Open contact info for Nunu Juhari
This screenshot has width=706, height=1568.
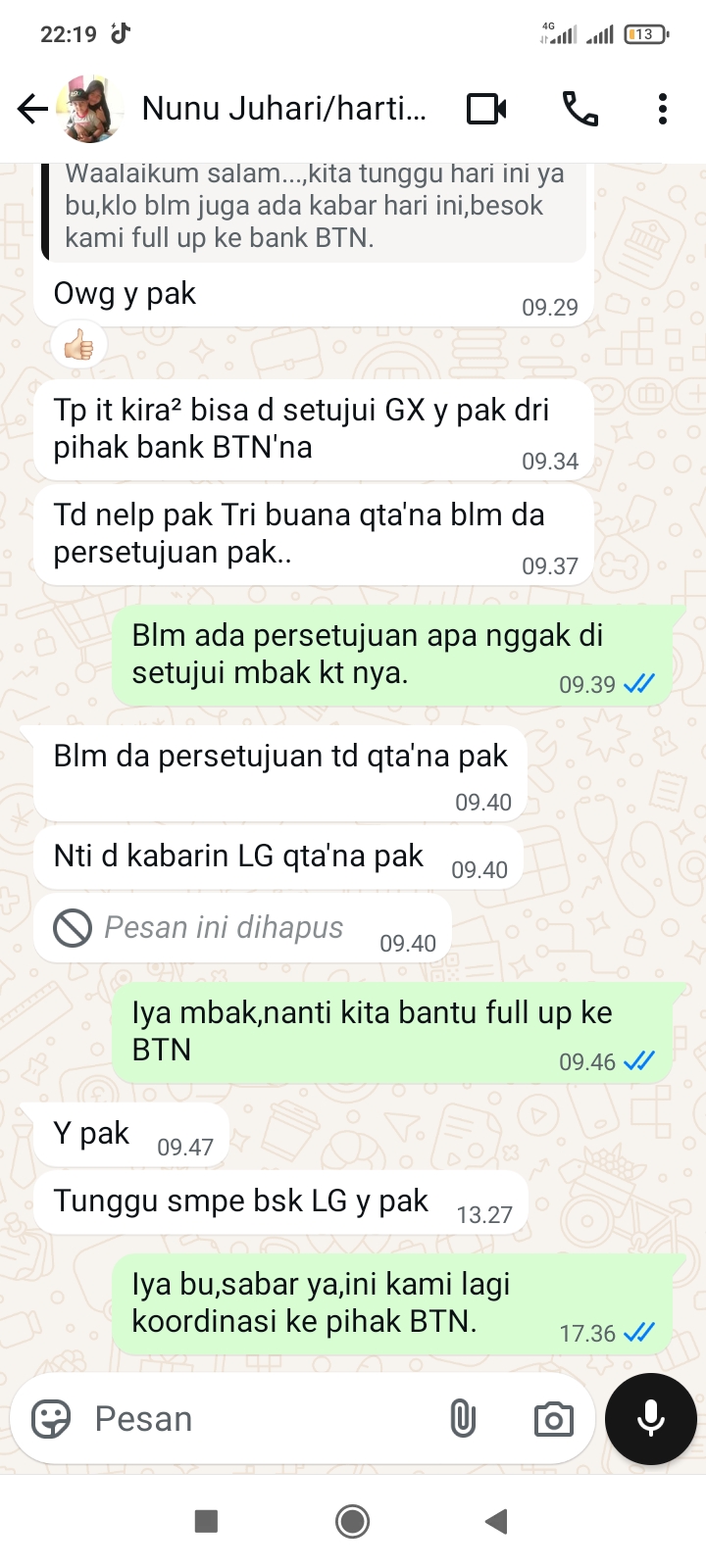point(284,109)
